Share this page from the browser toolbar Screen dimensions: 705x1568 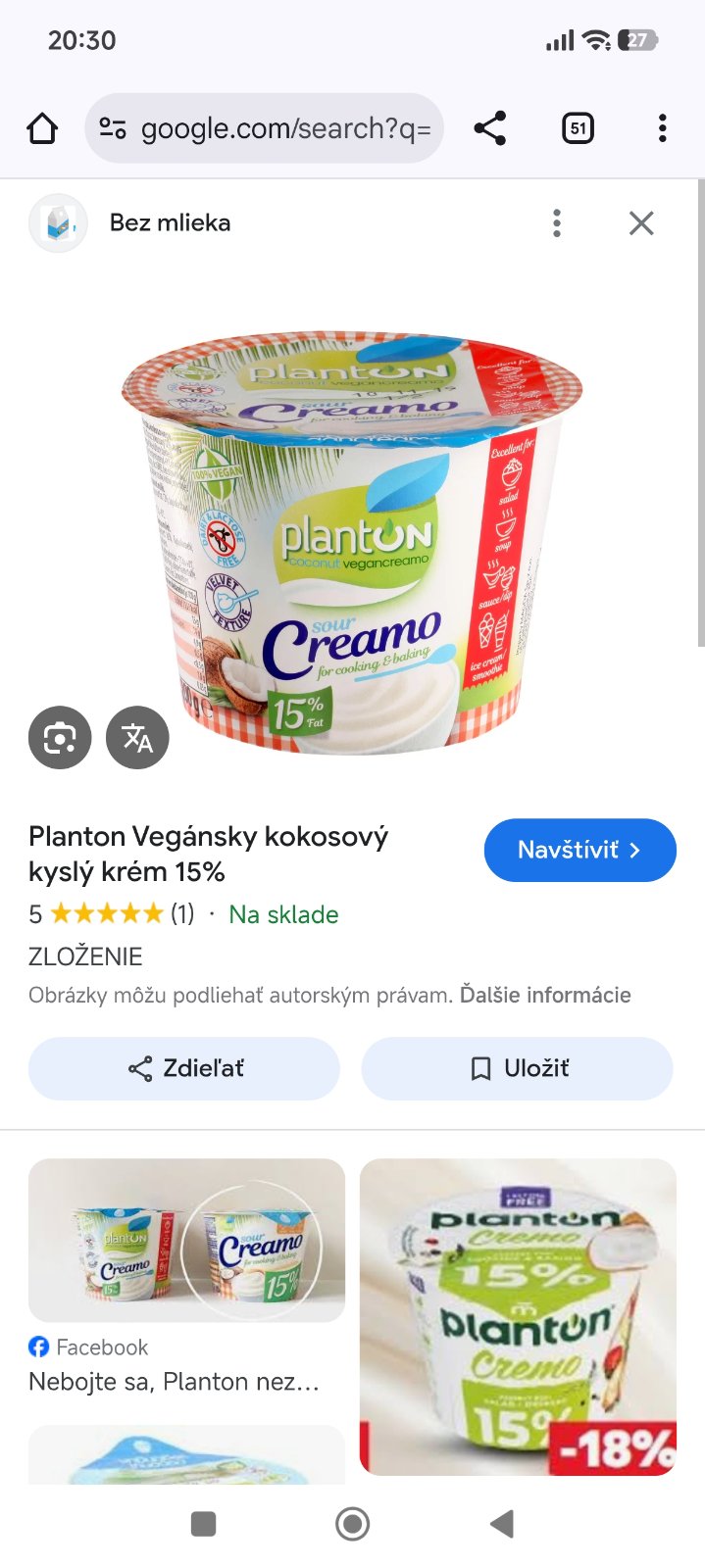tap(489, 128)
